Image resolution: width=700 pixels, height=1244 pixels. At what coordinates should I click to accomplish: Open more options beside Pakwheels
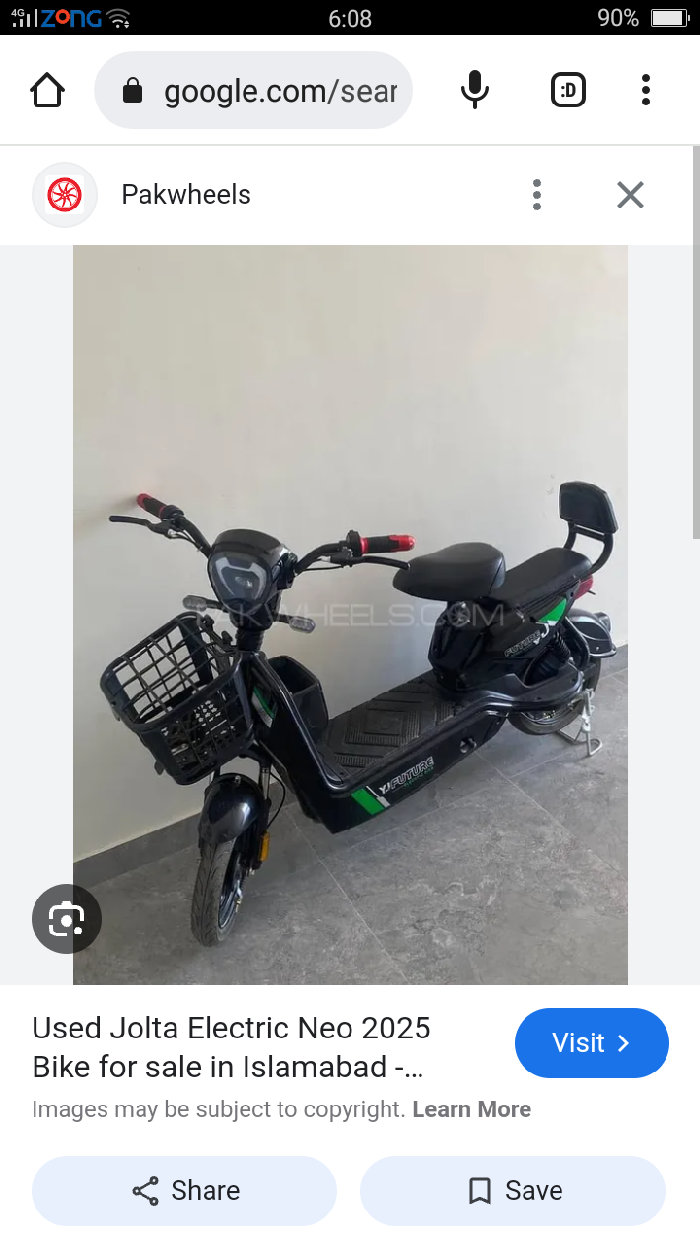coord(537,194)
